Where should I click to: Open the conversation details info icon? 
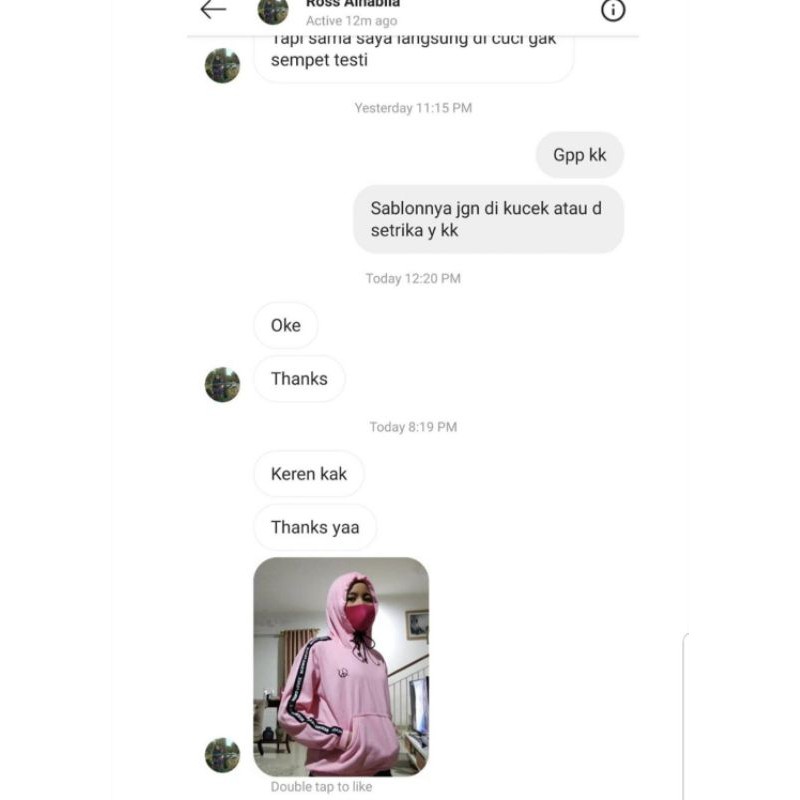[x=612, y=10]
